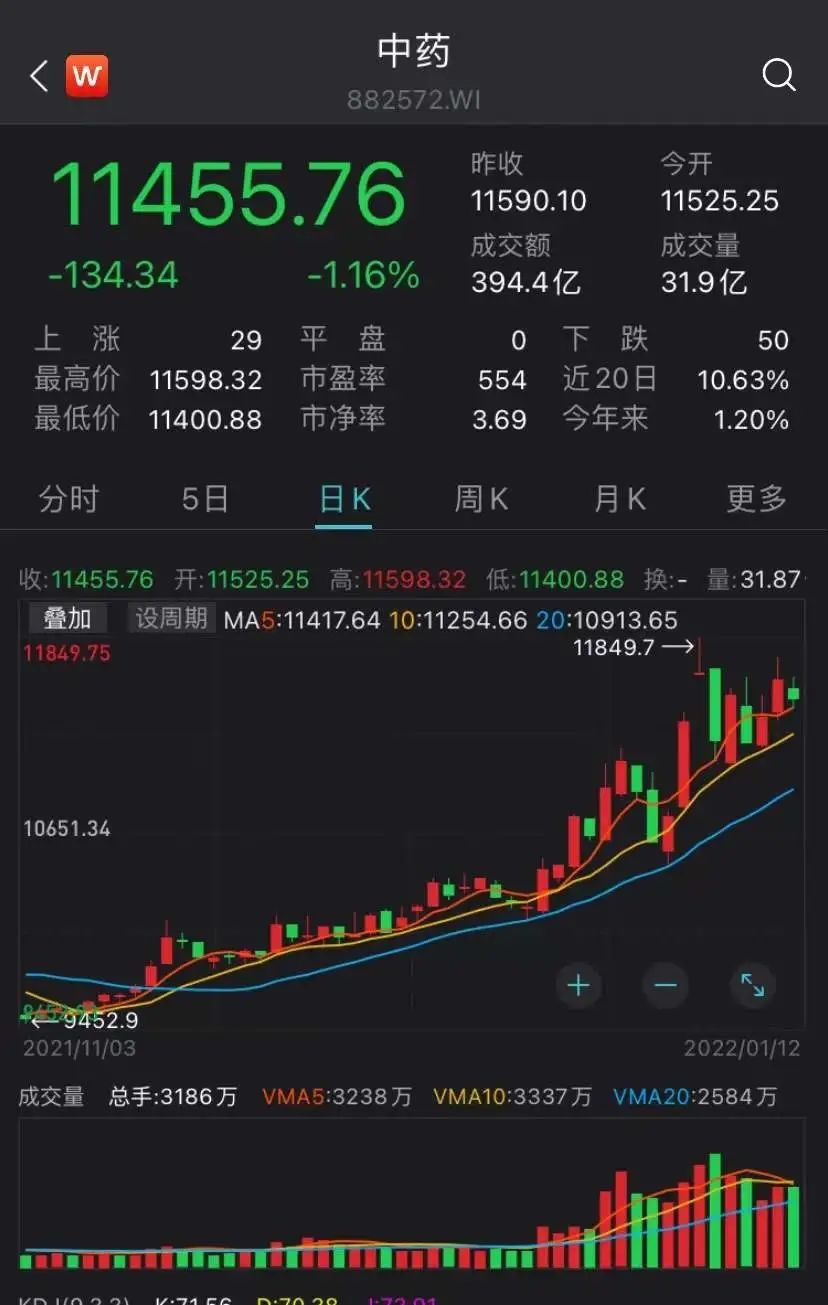
Task: Zoom in the K-line chart with plus
Action: pyautogui.click(x=578, y=986)
